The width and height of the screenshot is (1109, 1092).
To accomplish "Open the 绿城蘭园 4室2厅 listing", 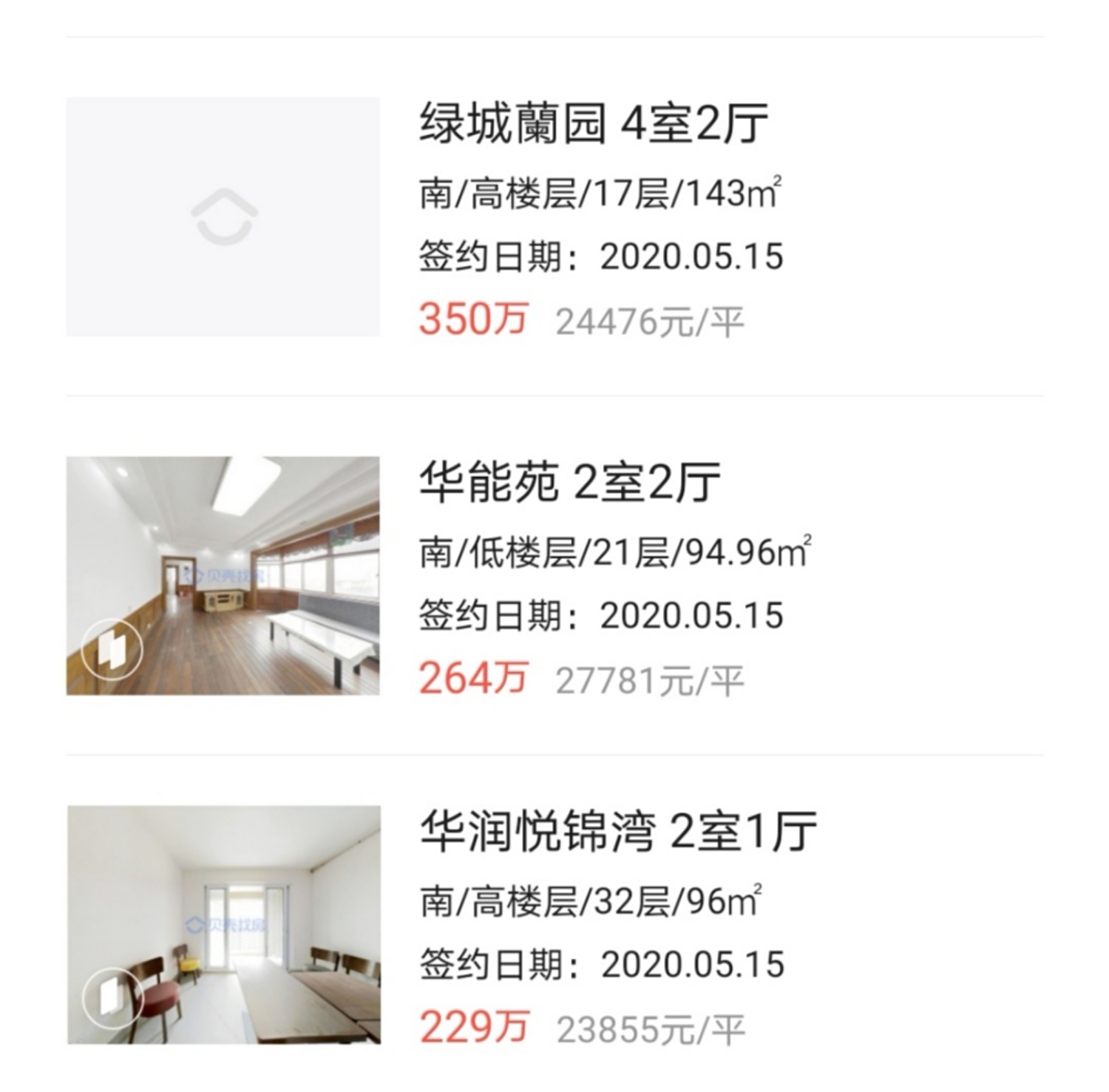I will [x=594, y=123].
